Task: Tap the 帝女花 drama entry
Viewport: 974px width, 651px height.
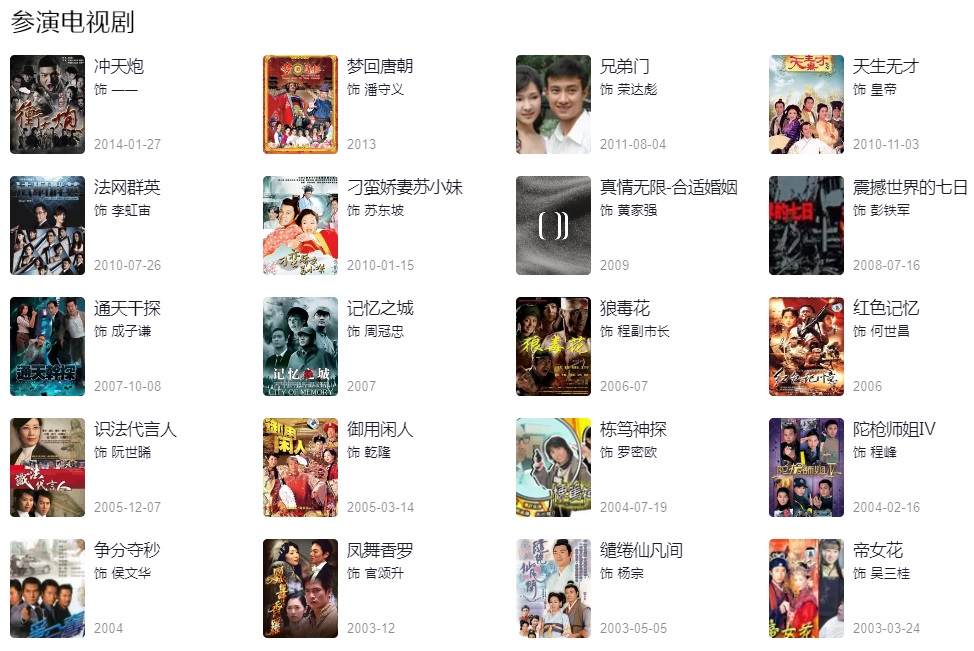Action: [x=877, y=551]
